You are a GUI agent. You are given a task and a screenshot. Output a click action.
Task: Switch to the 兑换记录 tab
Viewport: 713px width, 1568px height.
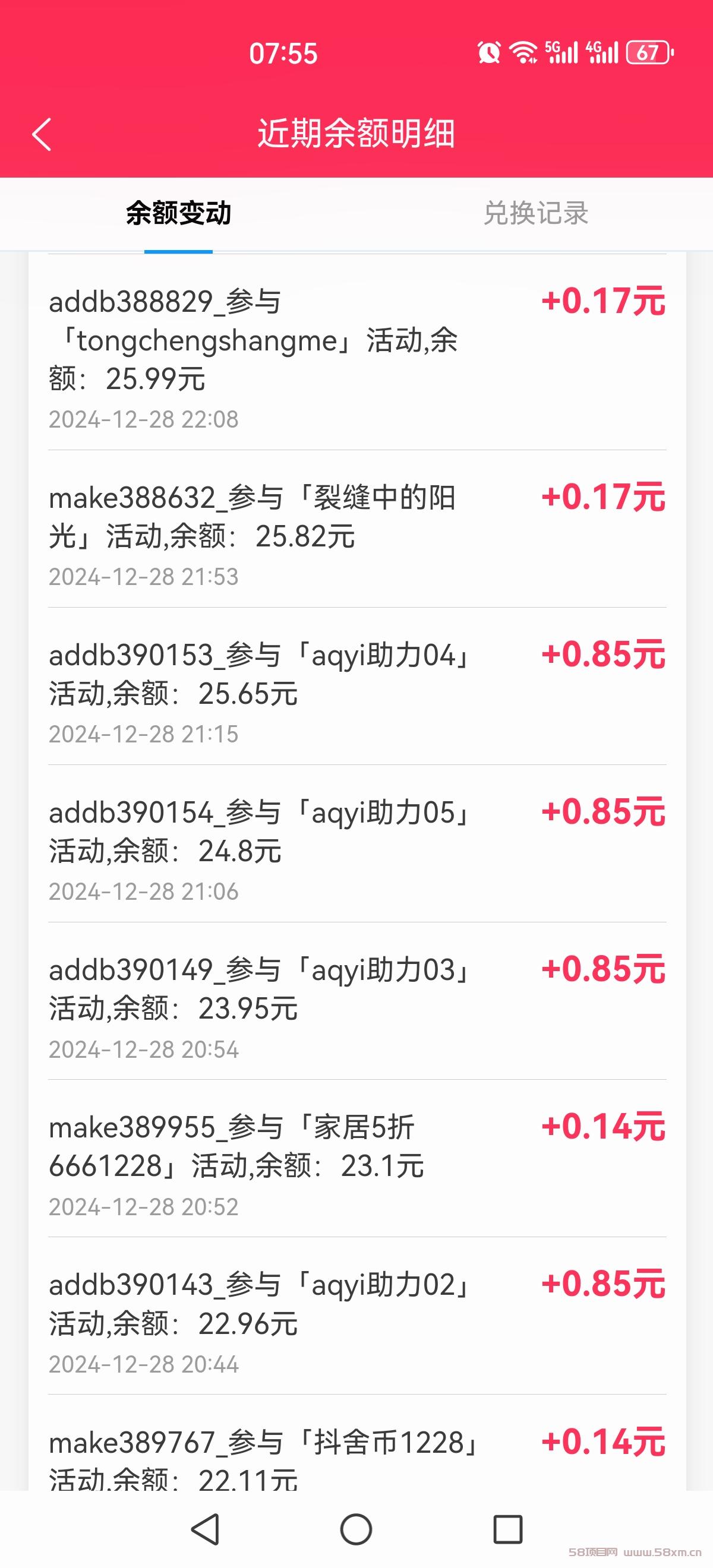[536, 214]
